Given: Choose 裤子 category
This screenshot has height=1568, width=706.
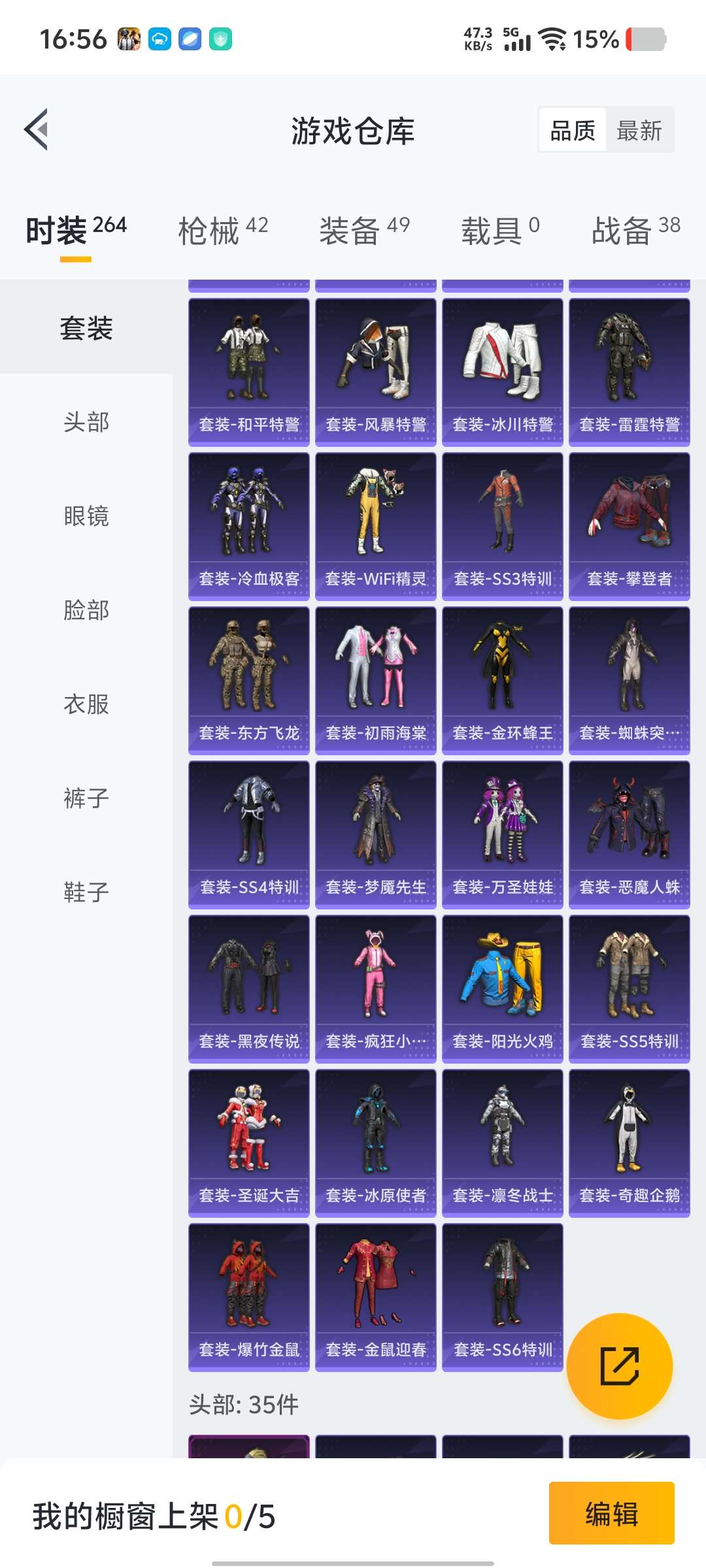Looking at the screenshot, I should (86, 798).
